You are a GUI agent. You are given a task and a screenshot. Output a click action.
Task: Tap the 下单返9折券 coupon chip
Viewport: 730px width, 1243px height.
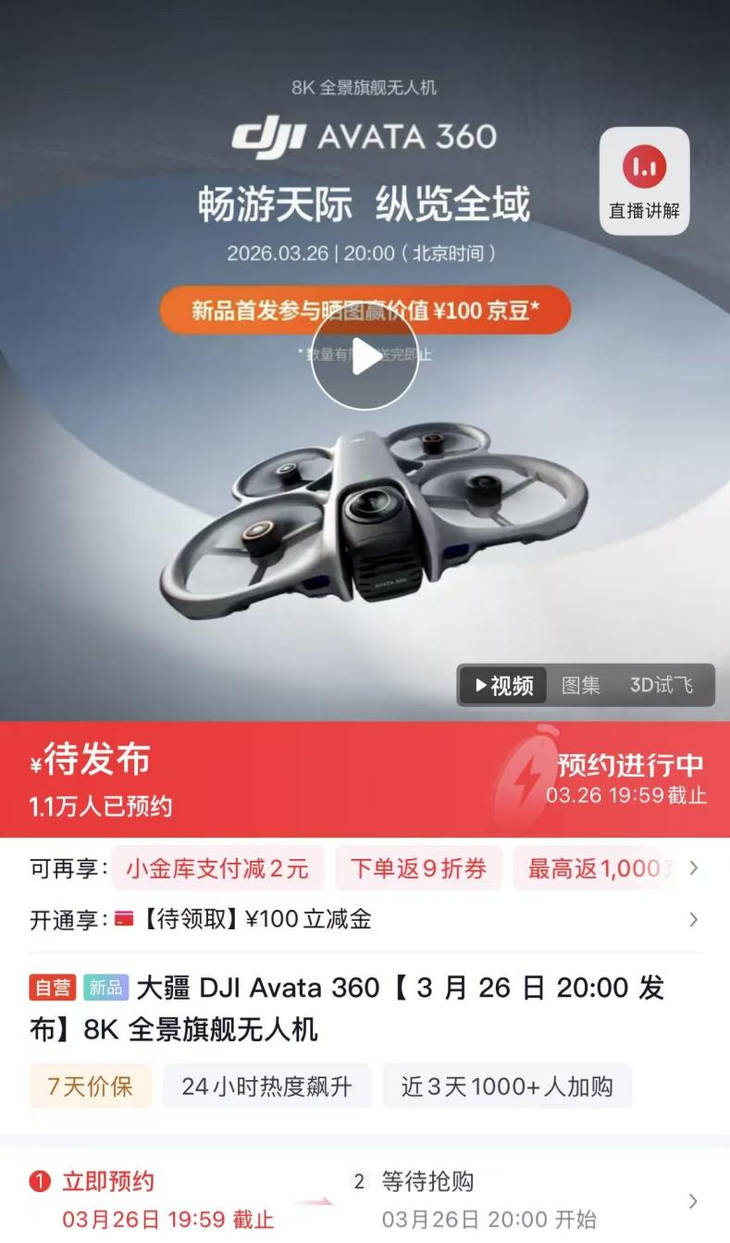click(418, 868)
